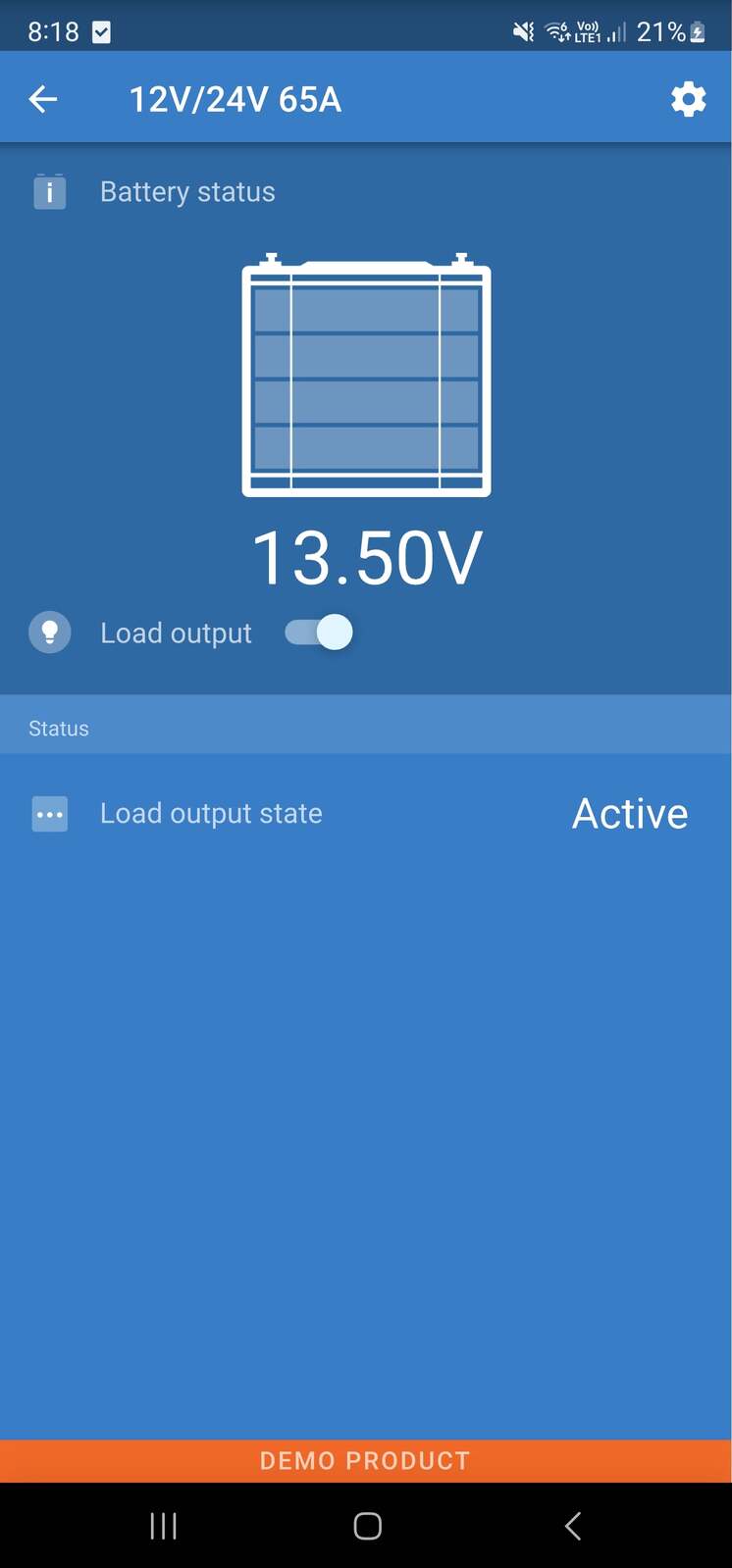The image size is (732, 1568).
Task: Open details under Battery status
Action: (186, 191)
